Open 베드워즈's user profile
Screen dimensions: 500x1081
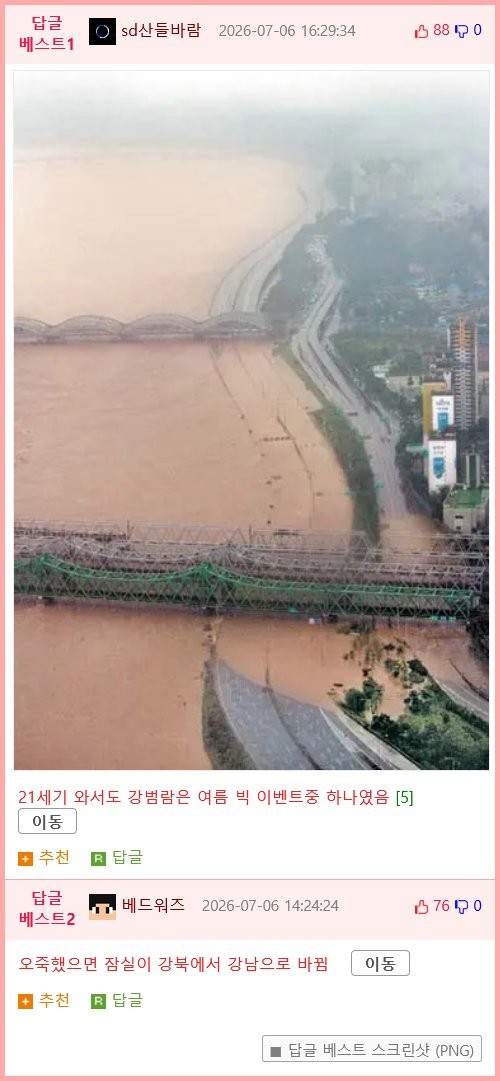(153, 905)
